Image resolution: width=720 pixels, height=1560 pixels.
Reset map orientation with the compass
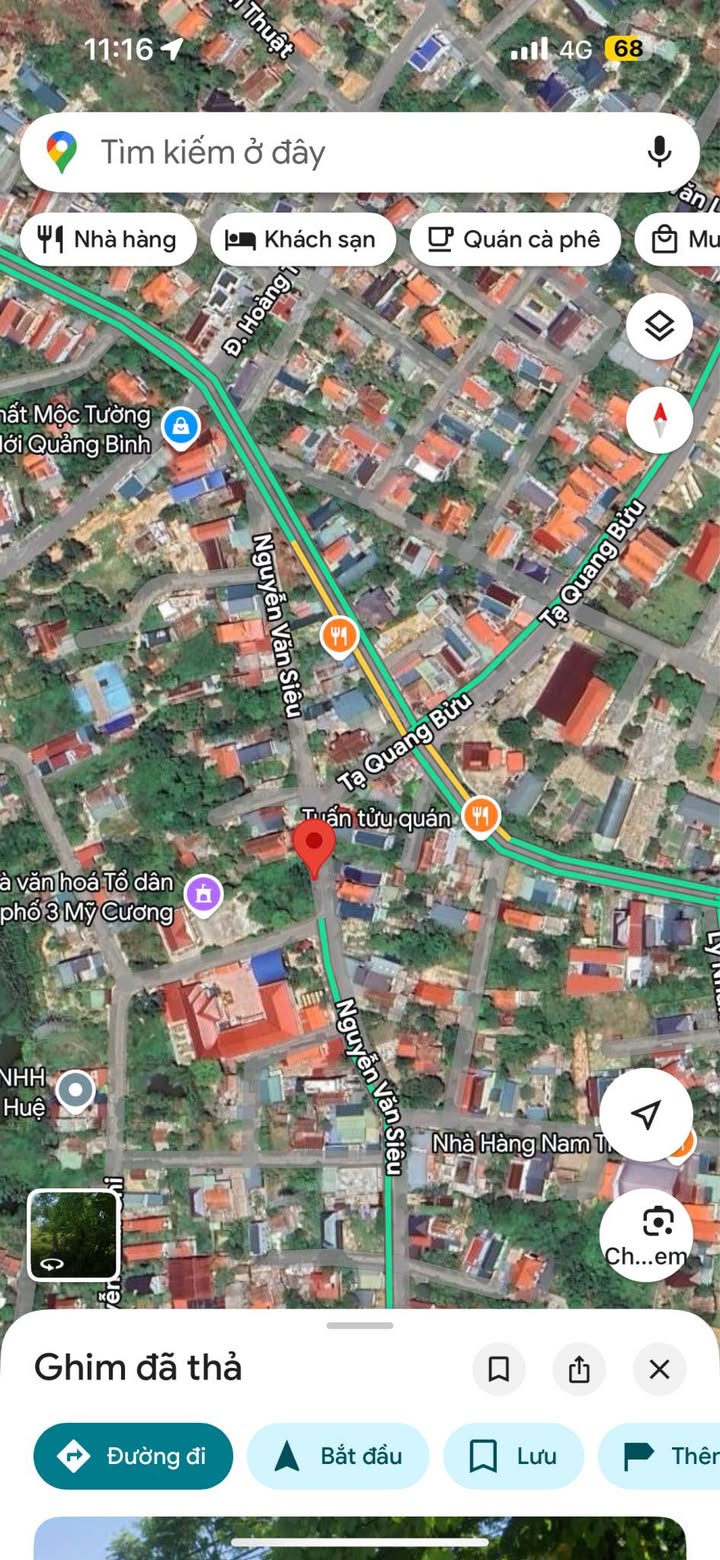coord(659,419)
